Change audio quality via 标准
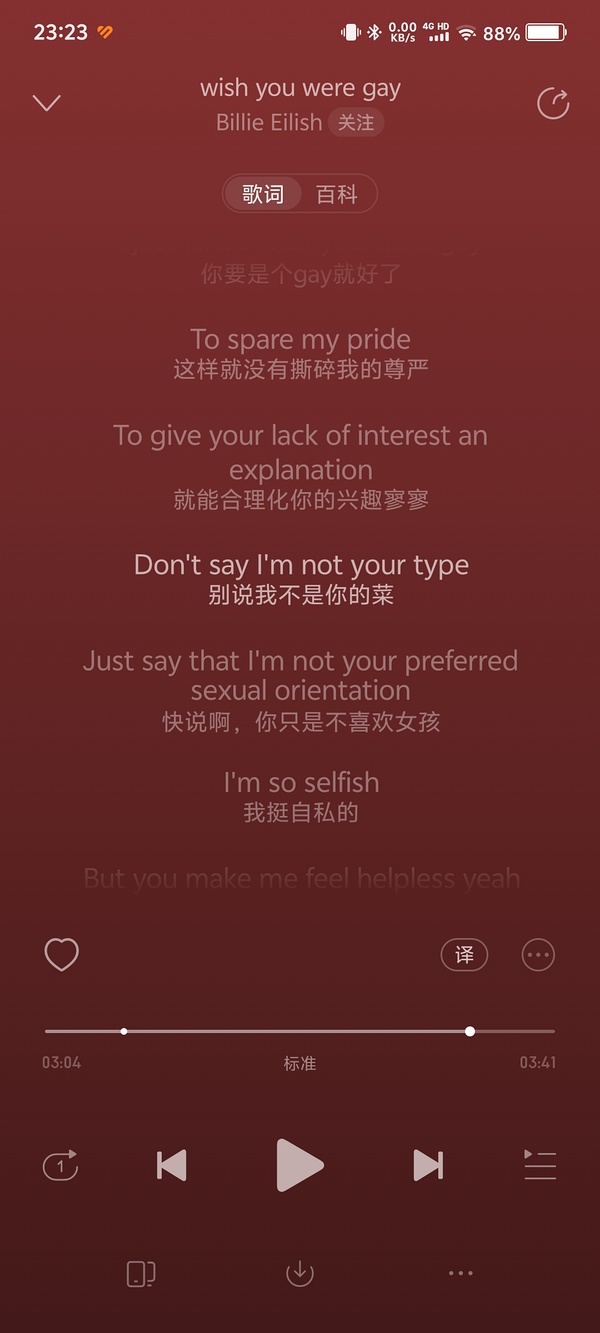This screenshot has width=600, height=1333. tap(300, 1064)
